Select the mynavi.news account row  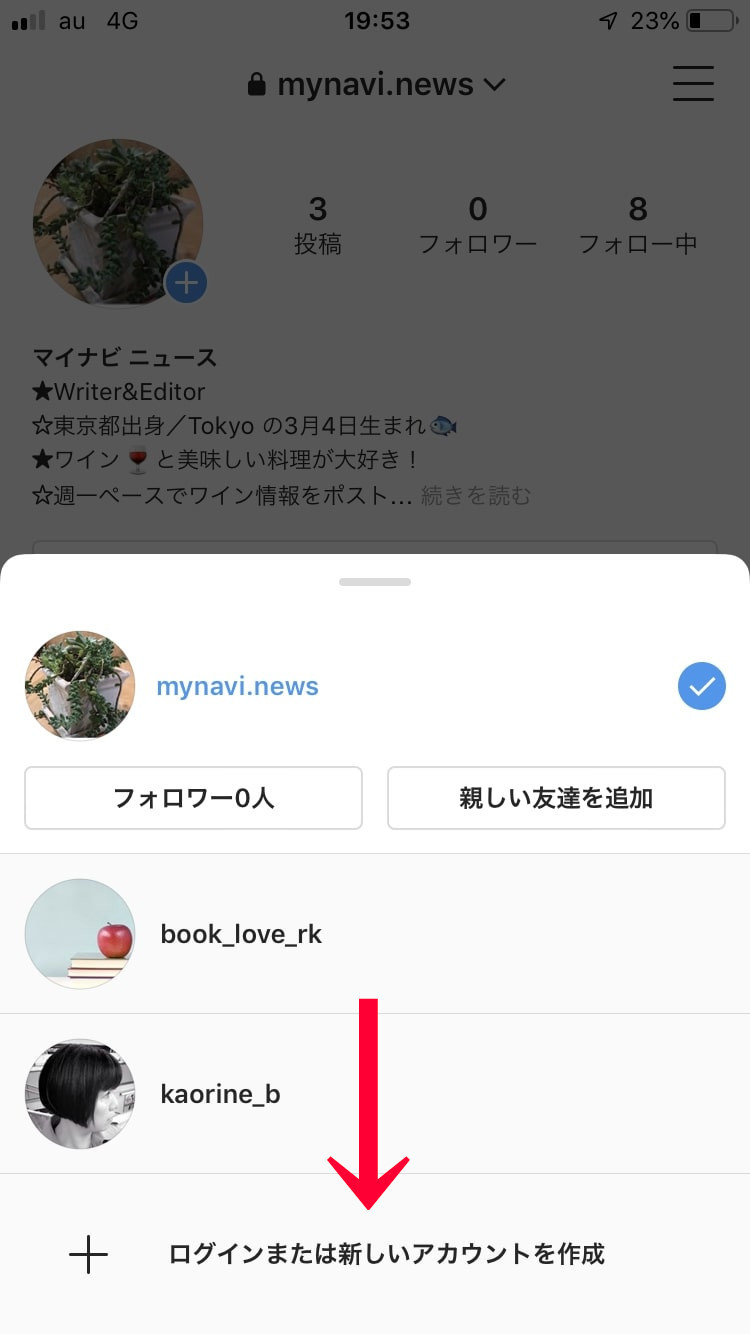pos(375,686)
